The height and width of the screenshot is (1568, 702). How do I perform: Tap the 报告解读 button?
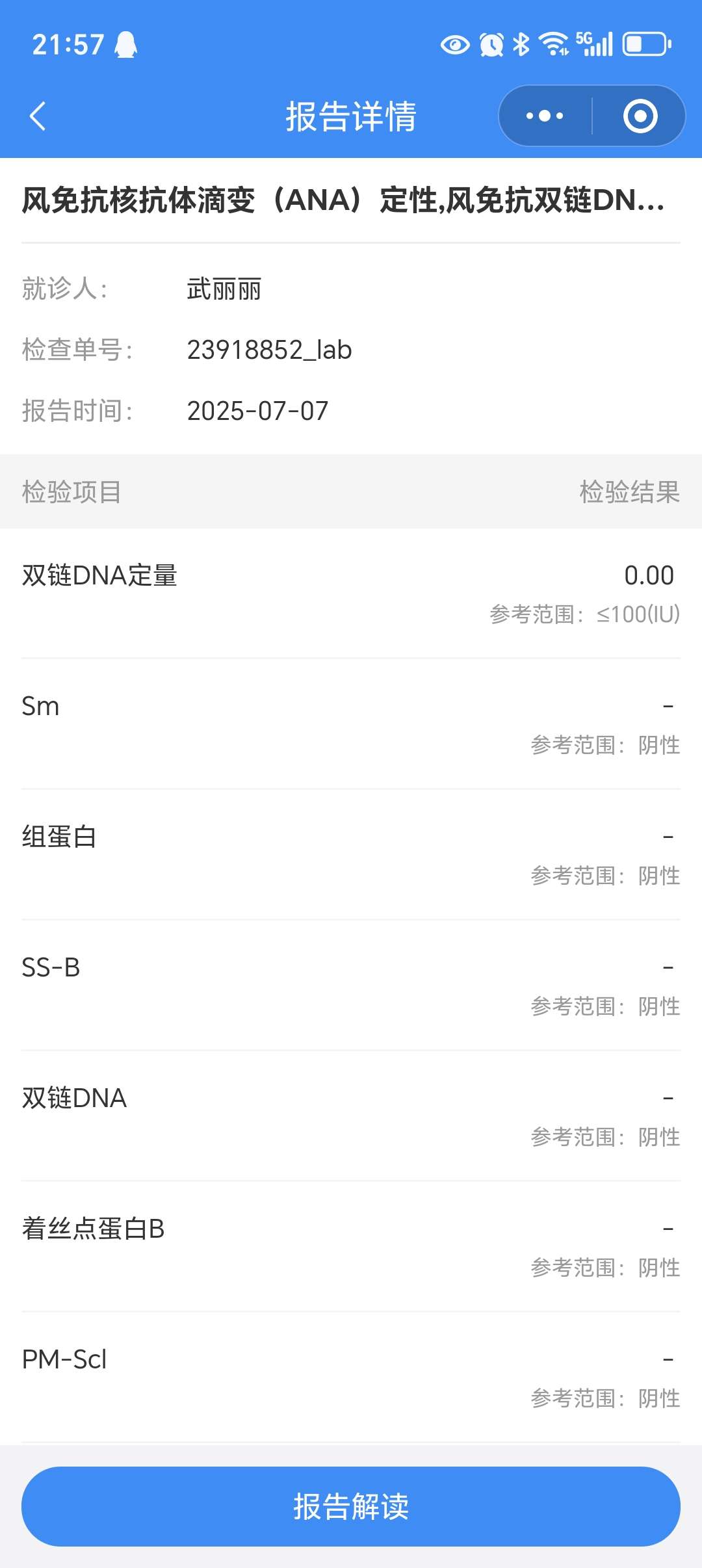tap(351, 1507)
